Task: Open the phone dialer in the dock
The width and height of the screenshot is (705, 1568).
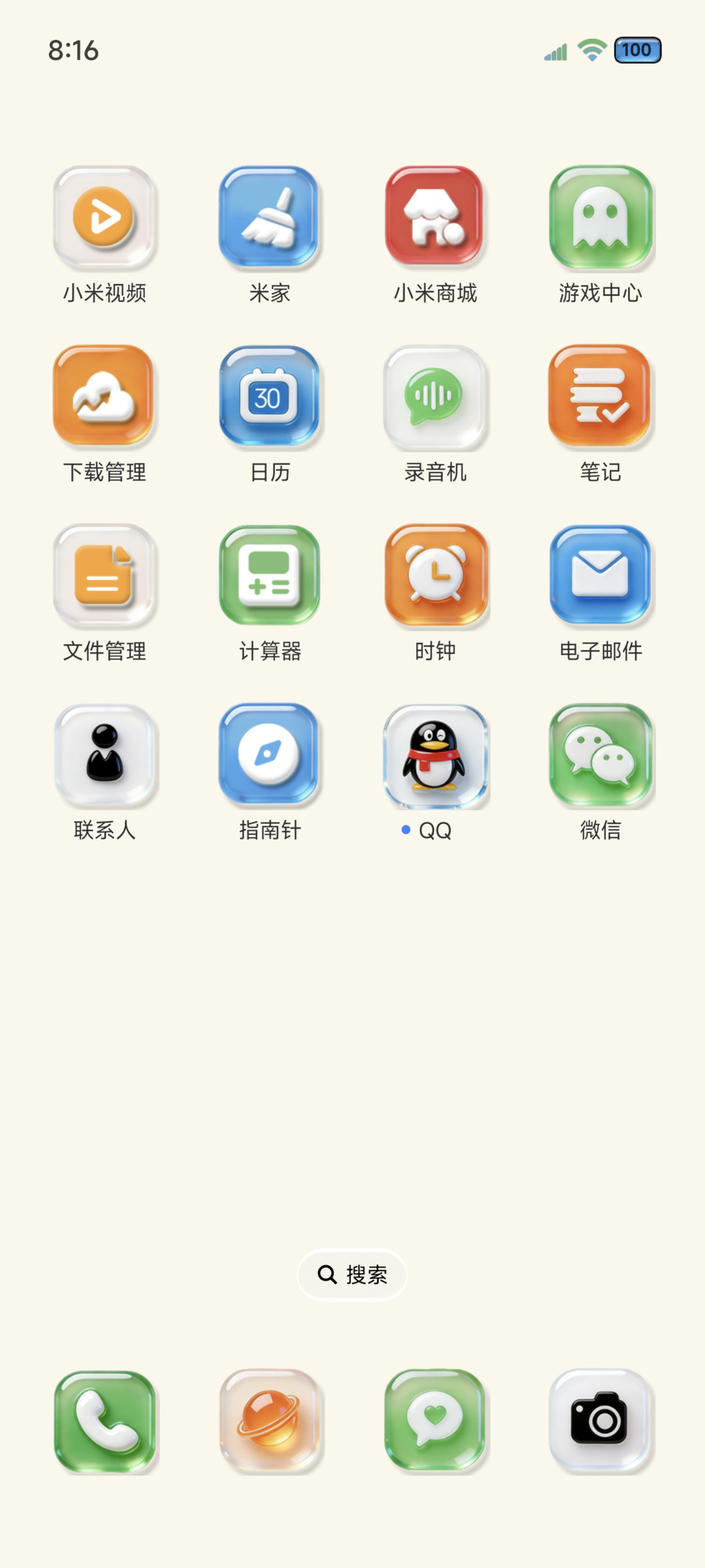Action: [104, 1421]
